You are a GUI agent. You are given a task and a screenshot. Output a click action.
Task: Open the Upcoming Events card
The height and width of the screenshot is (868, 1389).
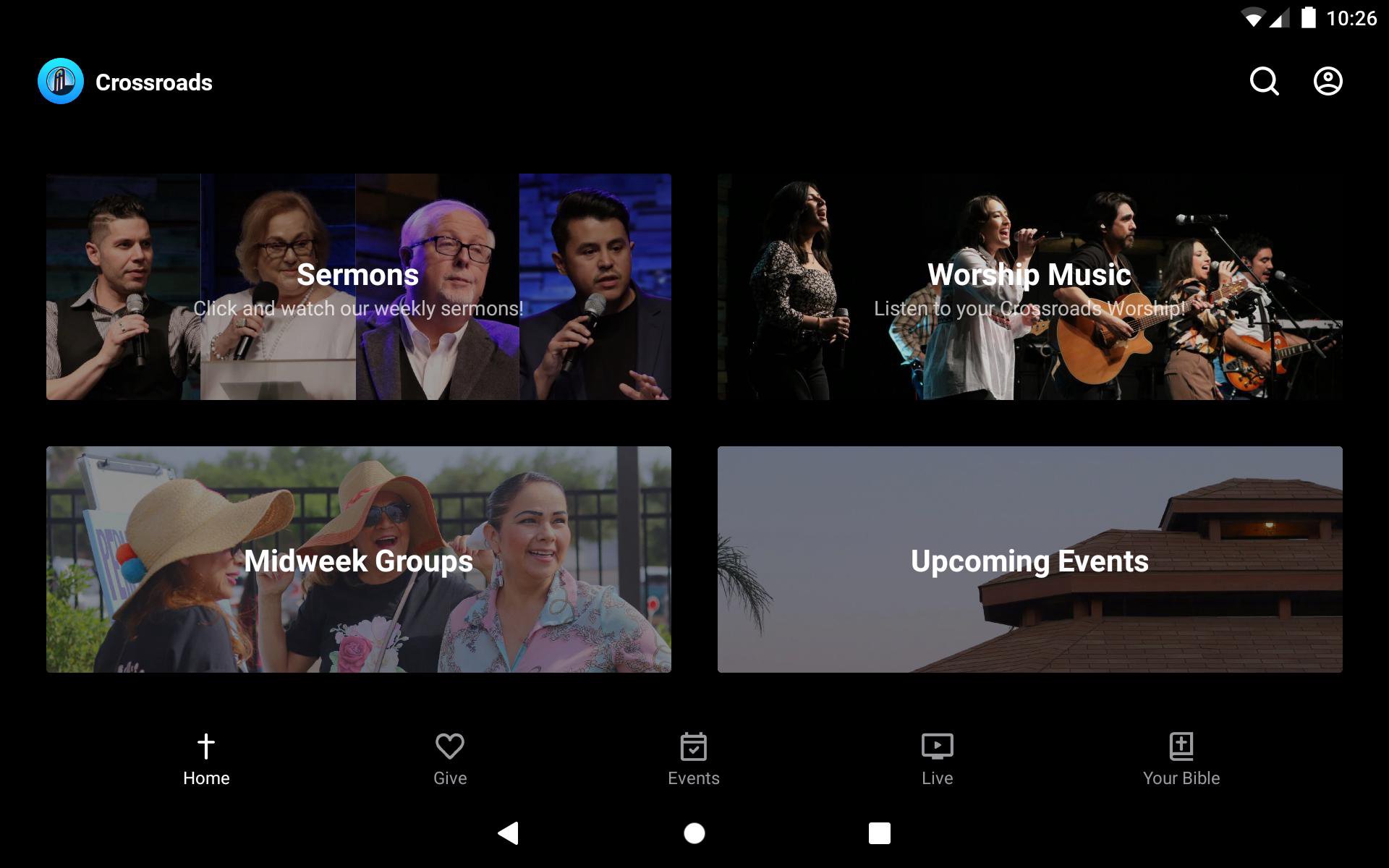(x=1029, y=559)
